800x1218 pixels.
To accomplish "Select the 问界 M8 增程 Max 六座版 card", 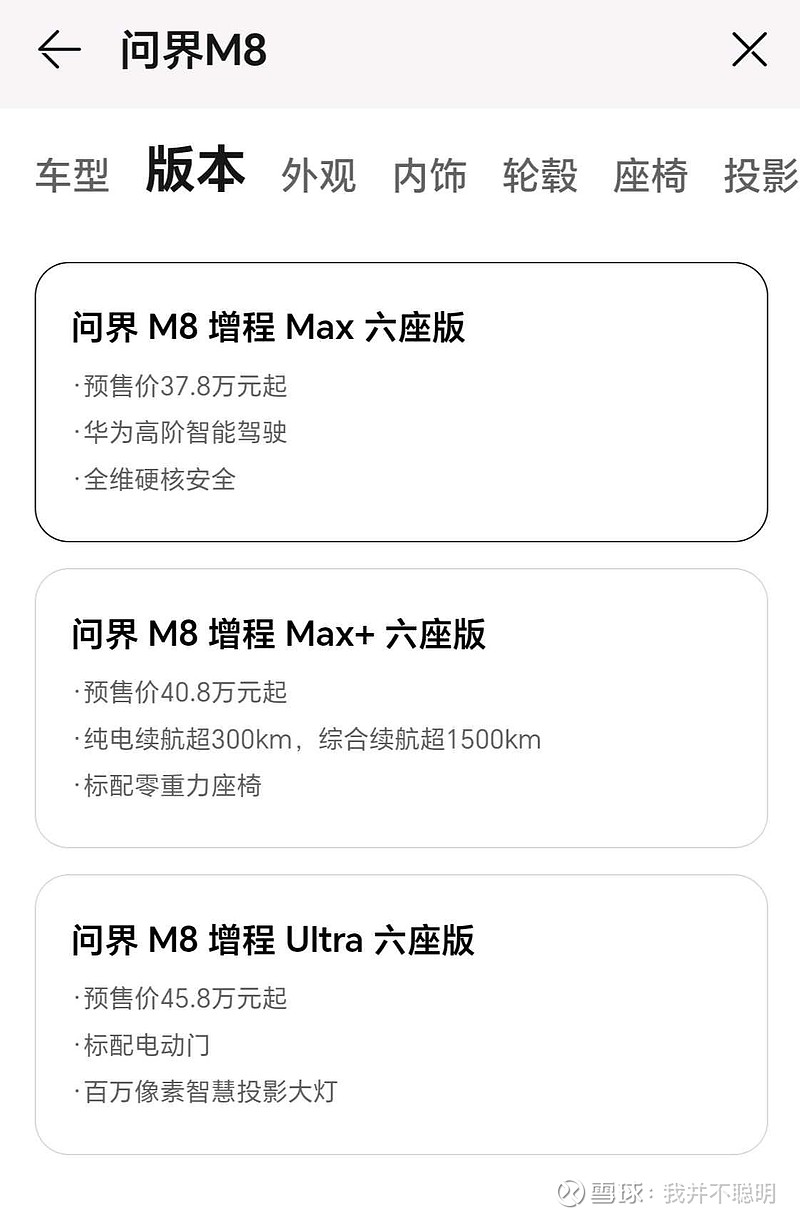I will 400,400.
